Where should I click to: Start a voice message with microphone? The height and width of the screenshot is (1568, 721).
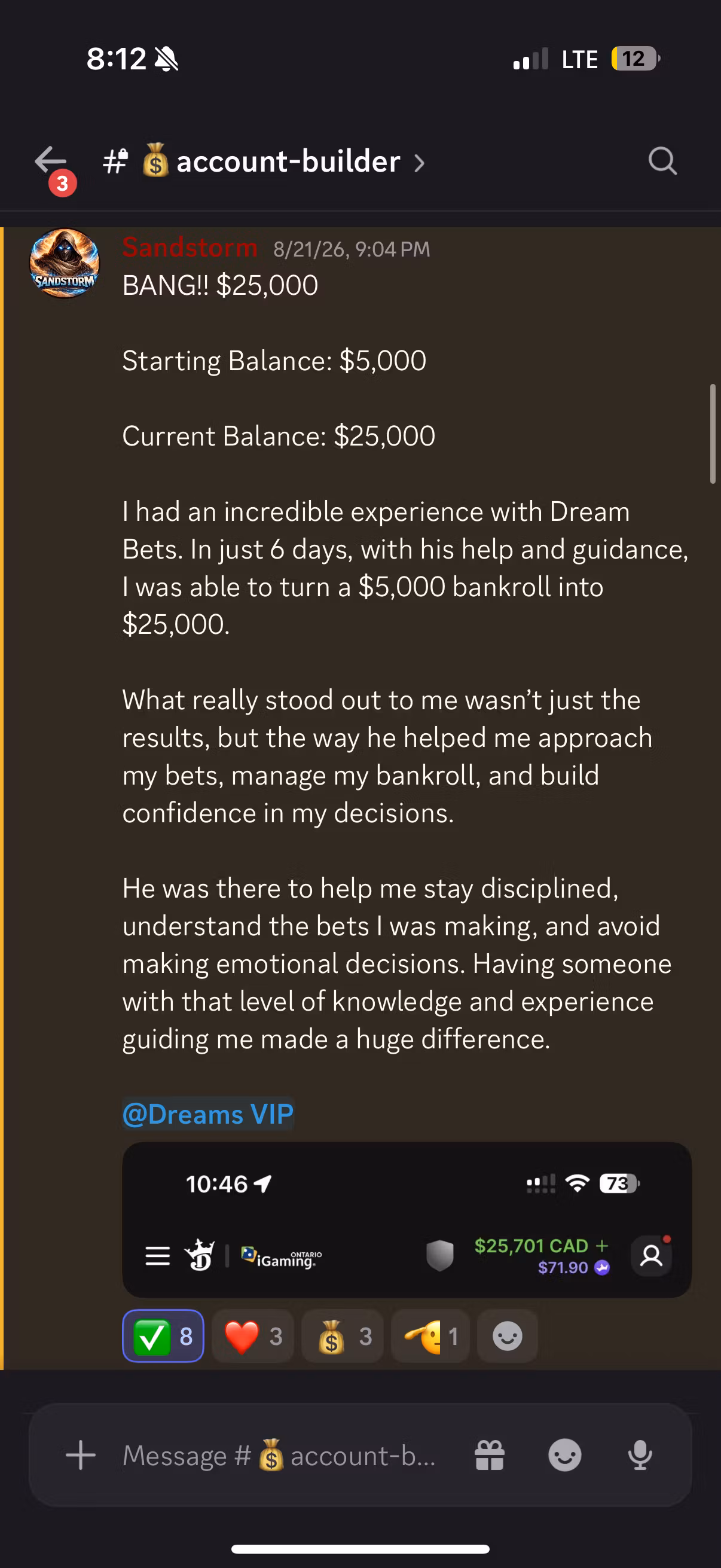pyautogui.click(x=640, y=1456)
